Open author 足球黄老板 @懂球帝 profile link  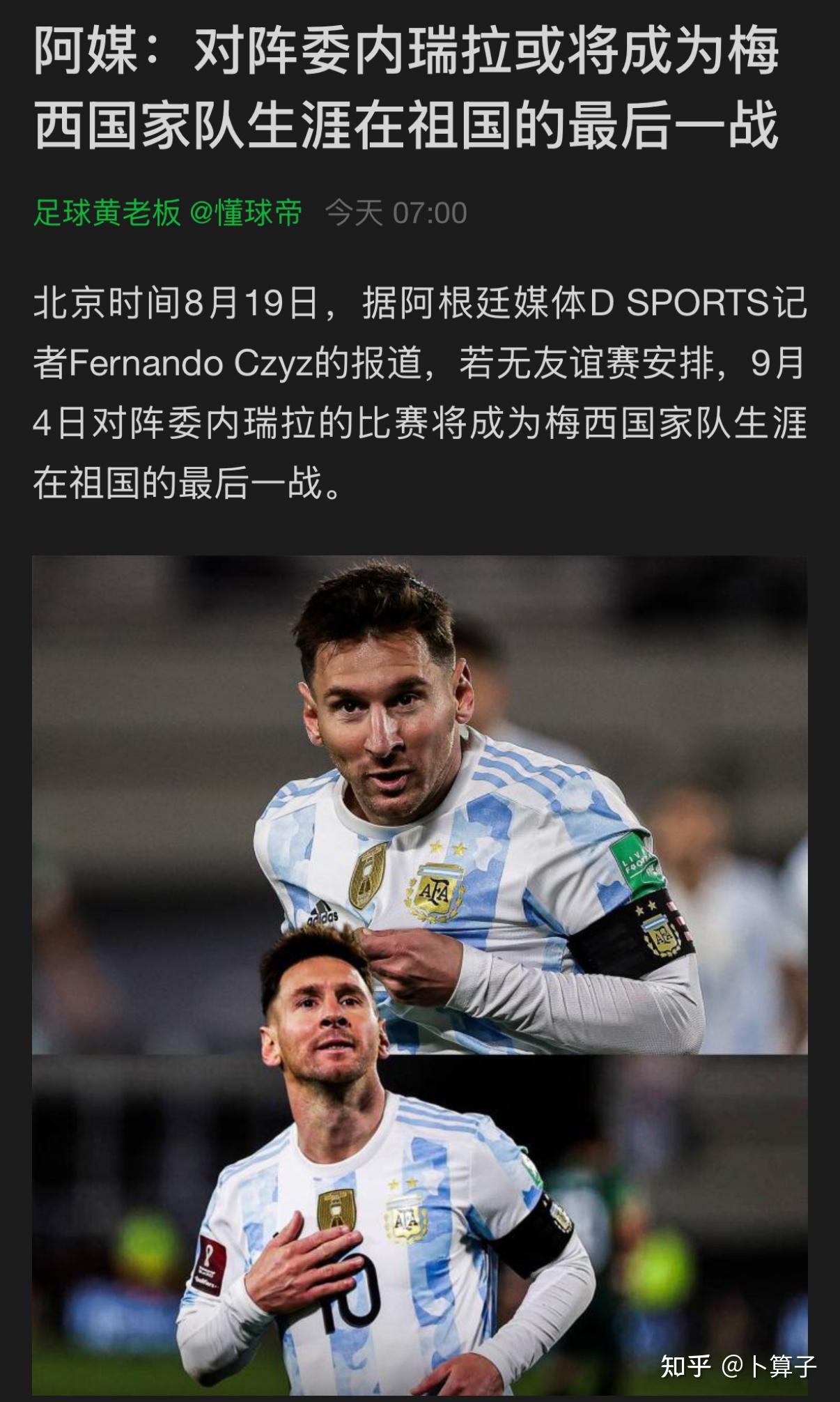[x=168, y=213]
